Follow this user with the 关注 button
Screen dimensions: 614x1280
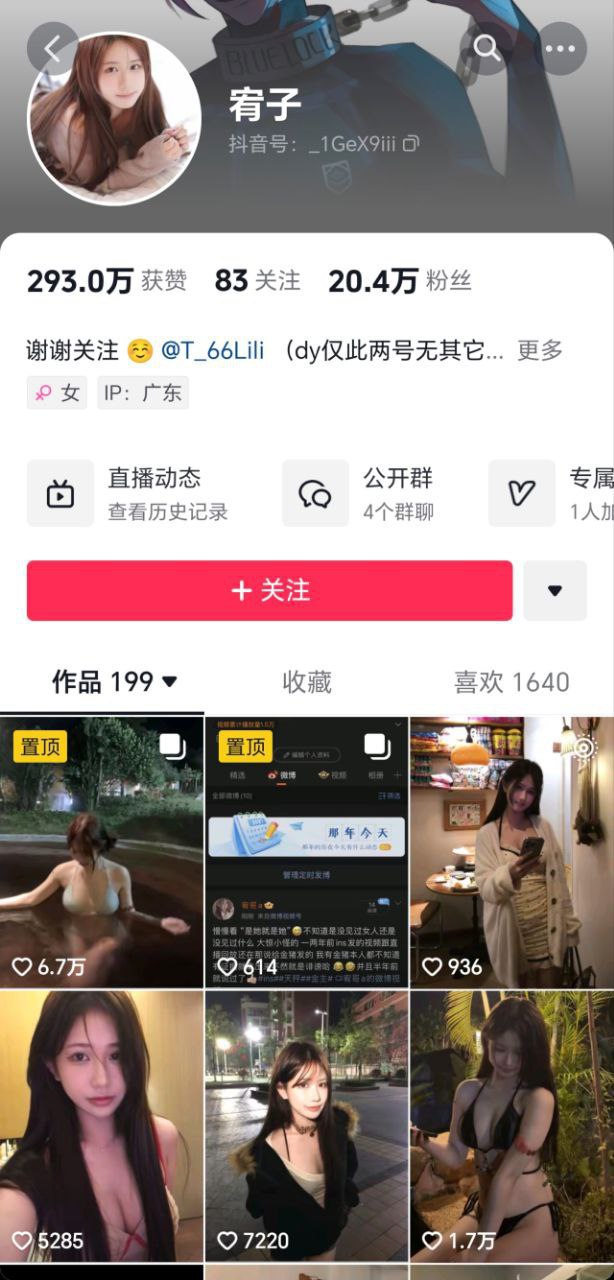269,590
